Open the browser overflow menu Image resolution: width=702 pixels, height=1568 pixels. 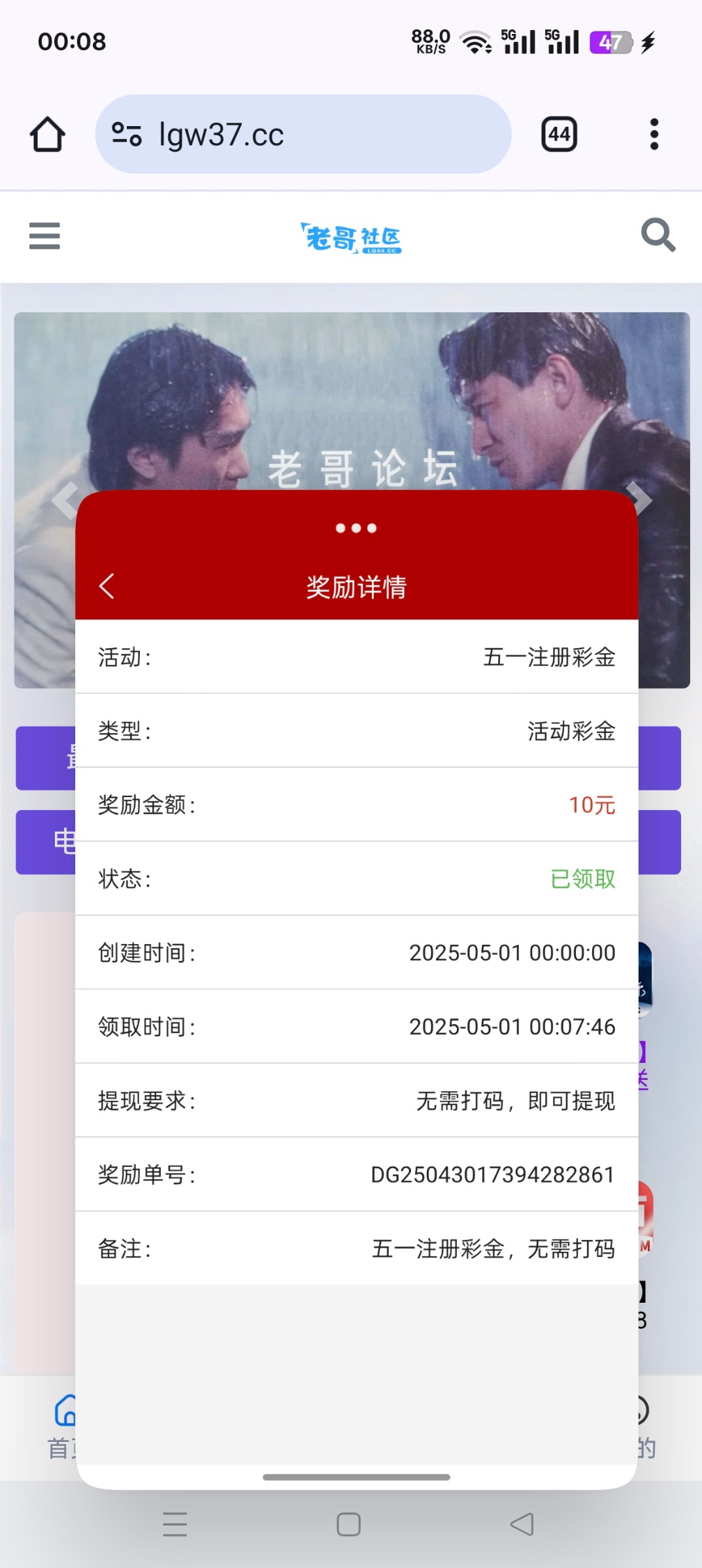pyautogui.click(x=654, y=135)
